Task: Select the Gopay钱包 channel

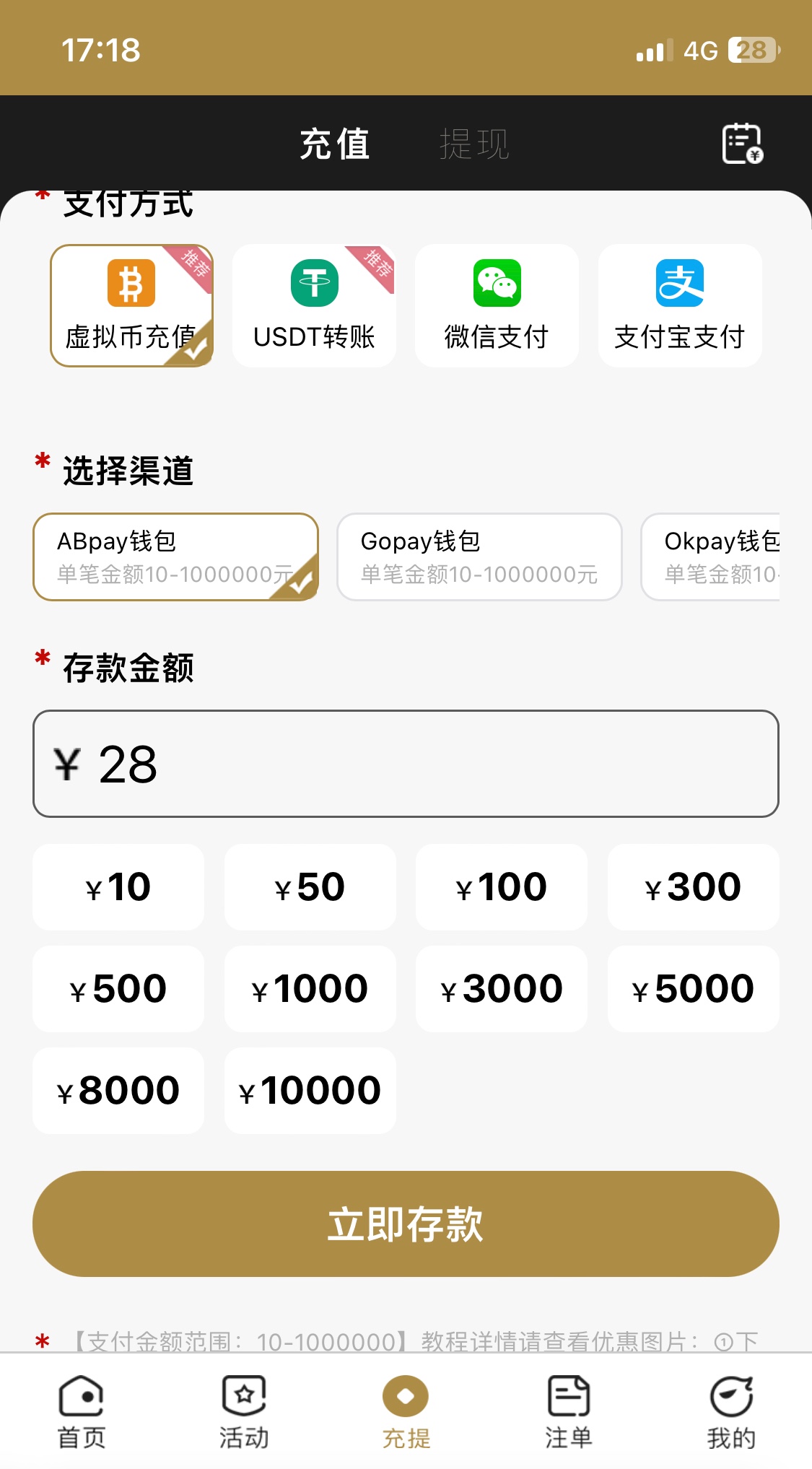Action: tap(479, 557)
